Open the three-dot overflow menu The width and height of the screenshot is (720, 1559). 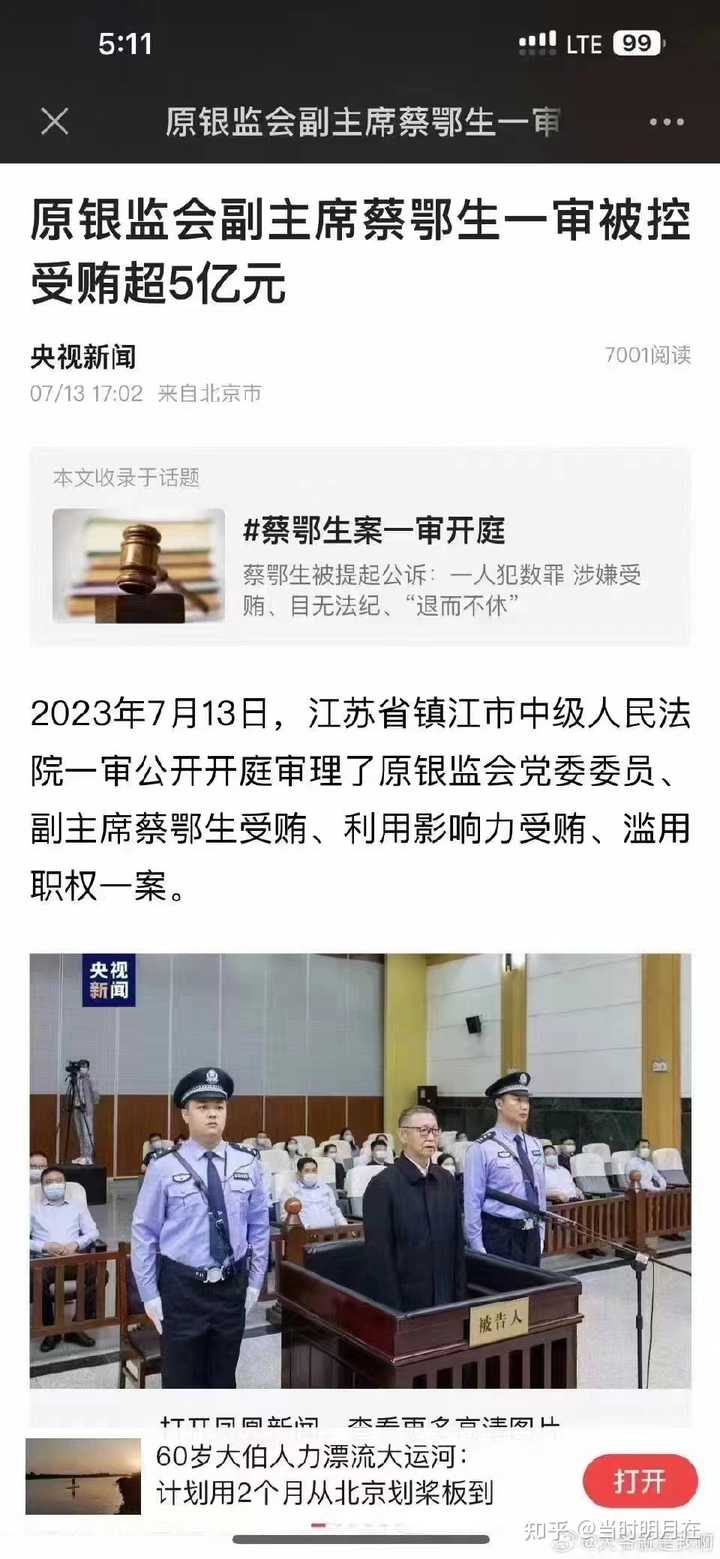point(666,122)
